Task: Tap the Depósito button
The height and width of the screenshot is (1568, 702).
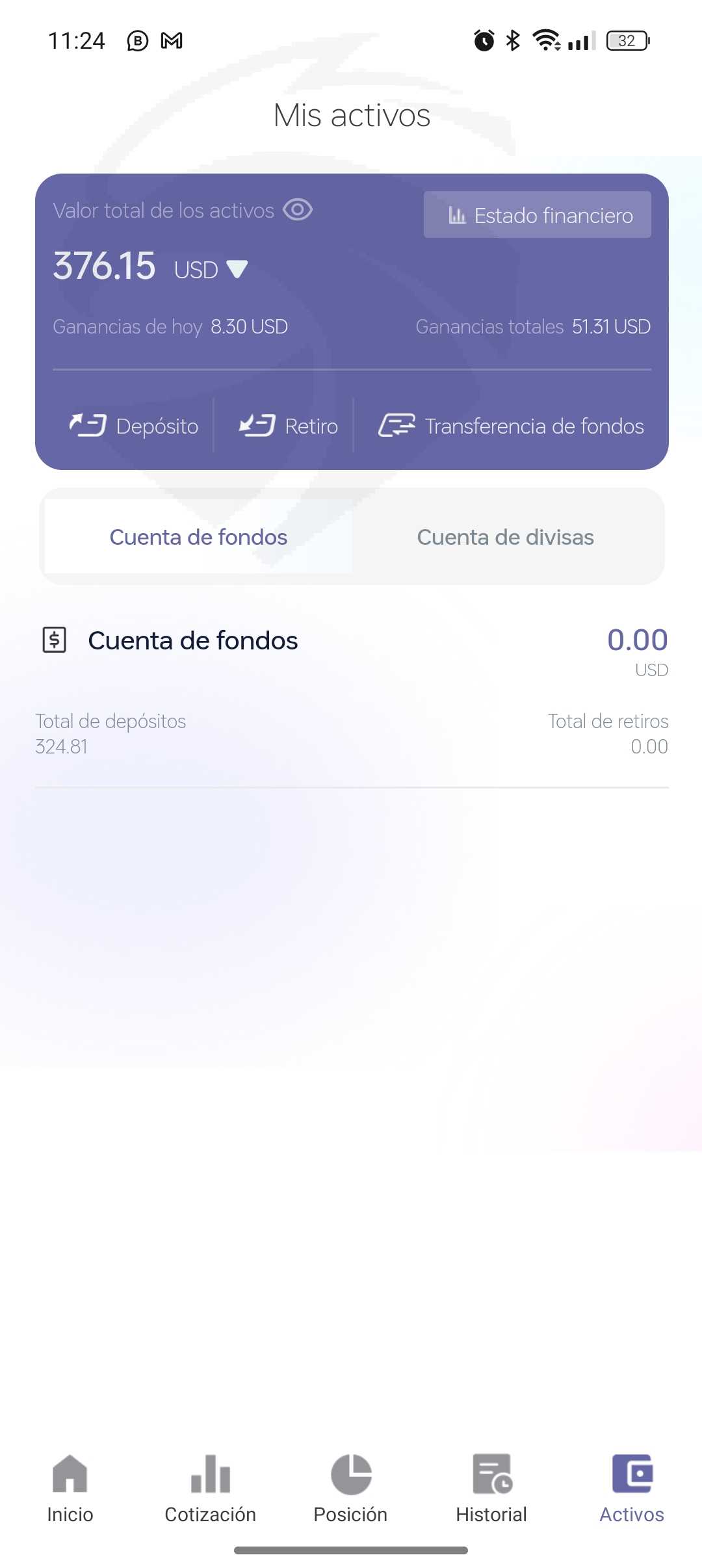Action: tap(135, 426)
